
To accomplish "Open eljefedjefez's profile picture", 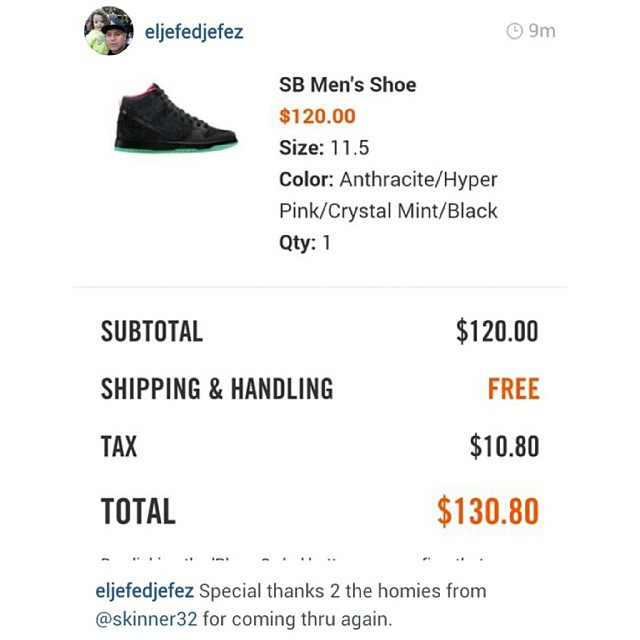I will tap(108, 31).
